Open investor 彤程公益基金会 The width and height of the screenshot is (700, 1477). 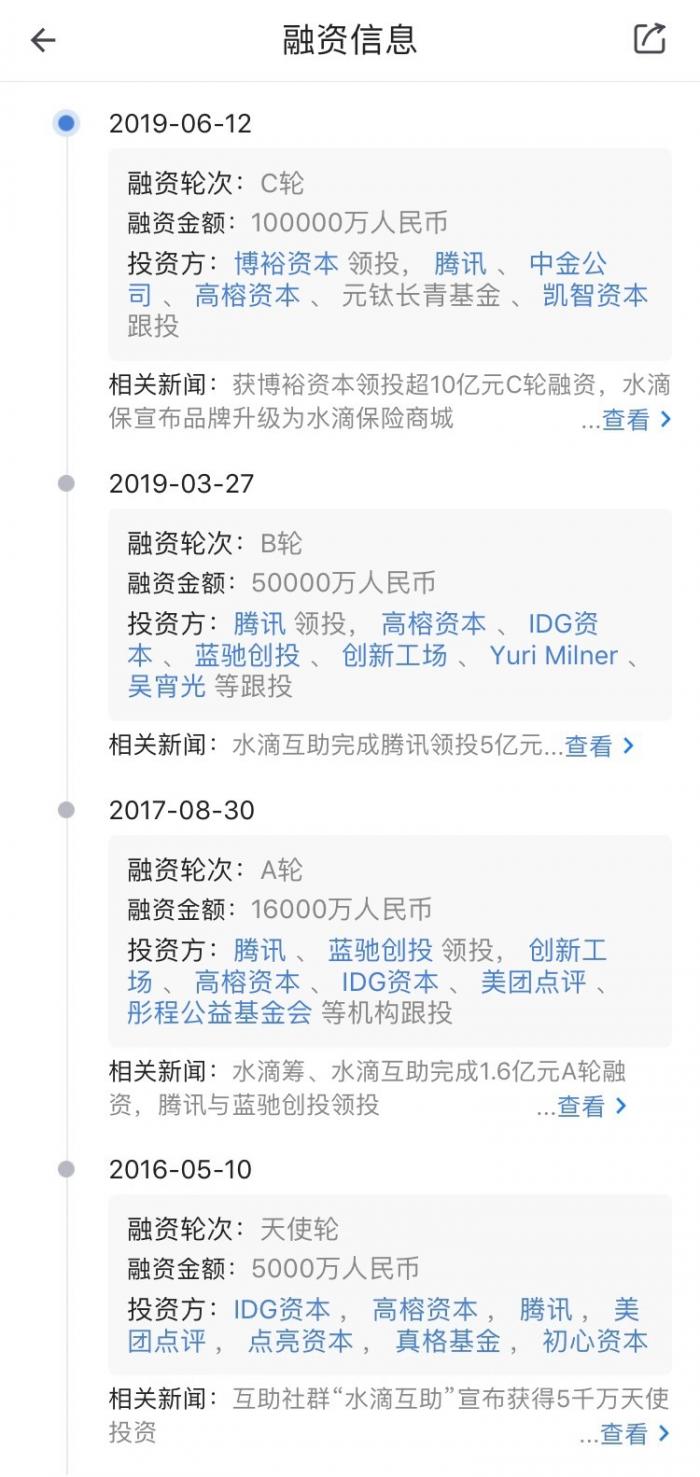click(220, 1012)
